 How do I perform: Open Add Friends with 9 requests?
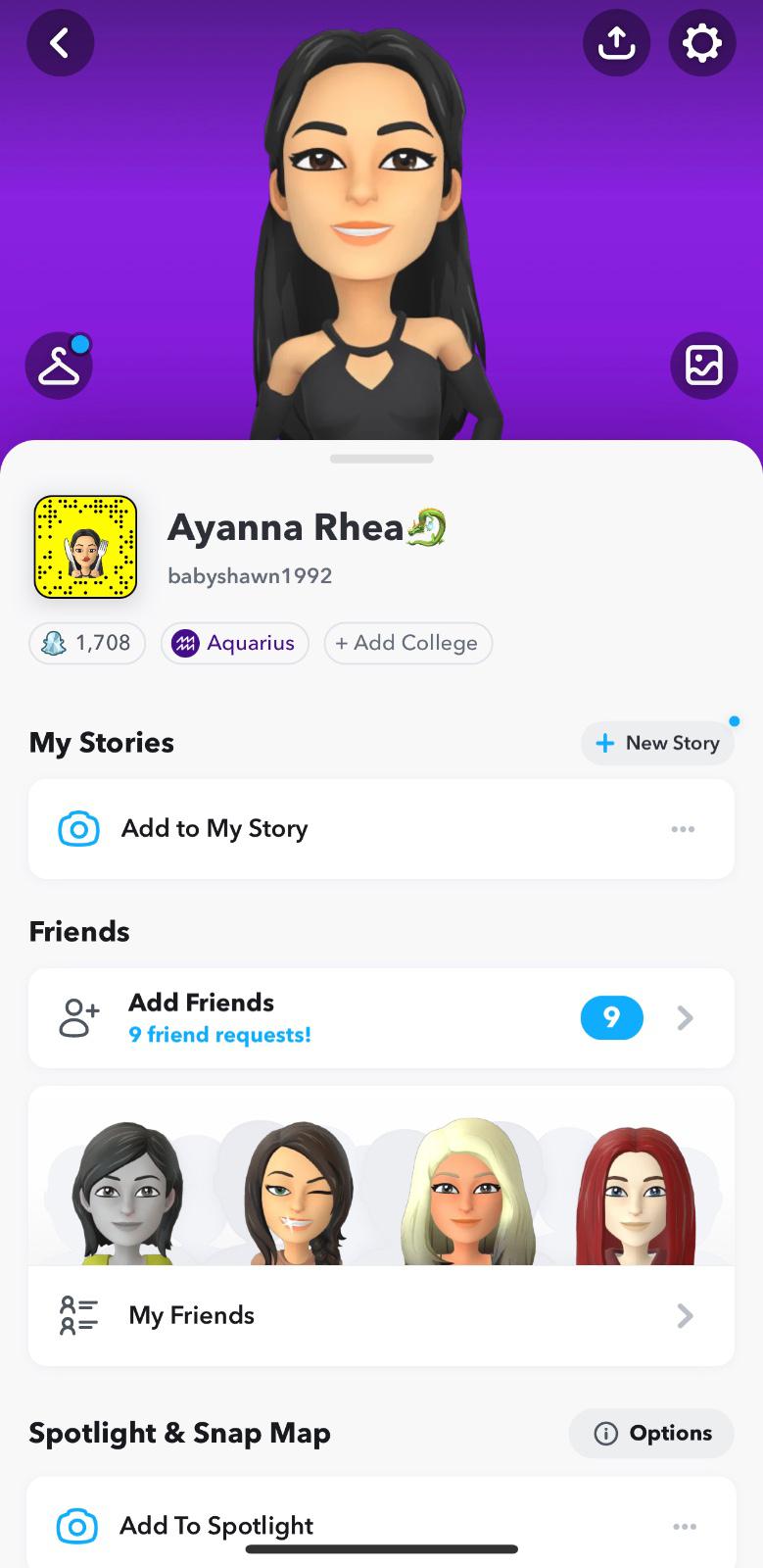[x=381, y=1018]
